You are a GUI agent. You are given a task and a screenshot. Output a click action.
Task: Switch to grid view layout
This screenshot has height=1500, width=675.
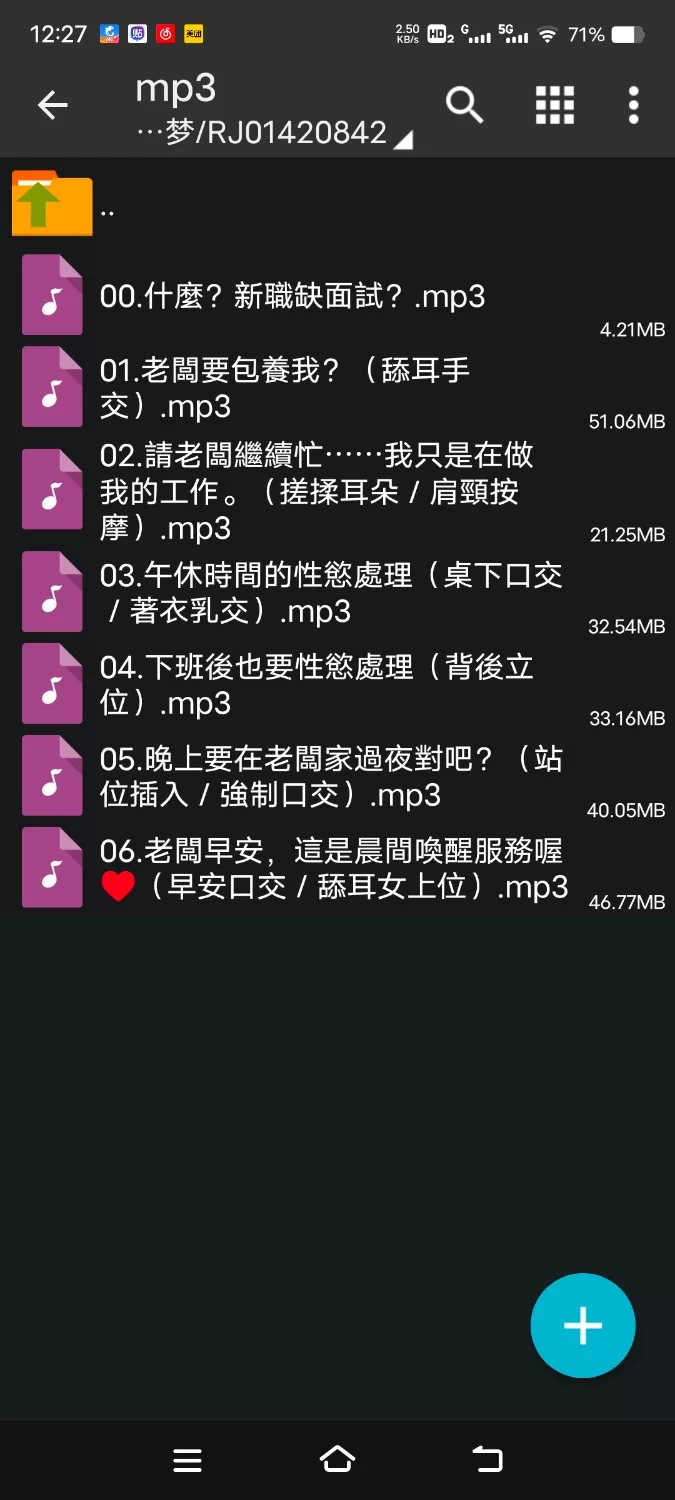click(x=554, y=105)
